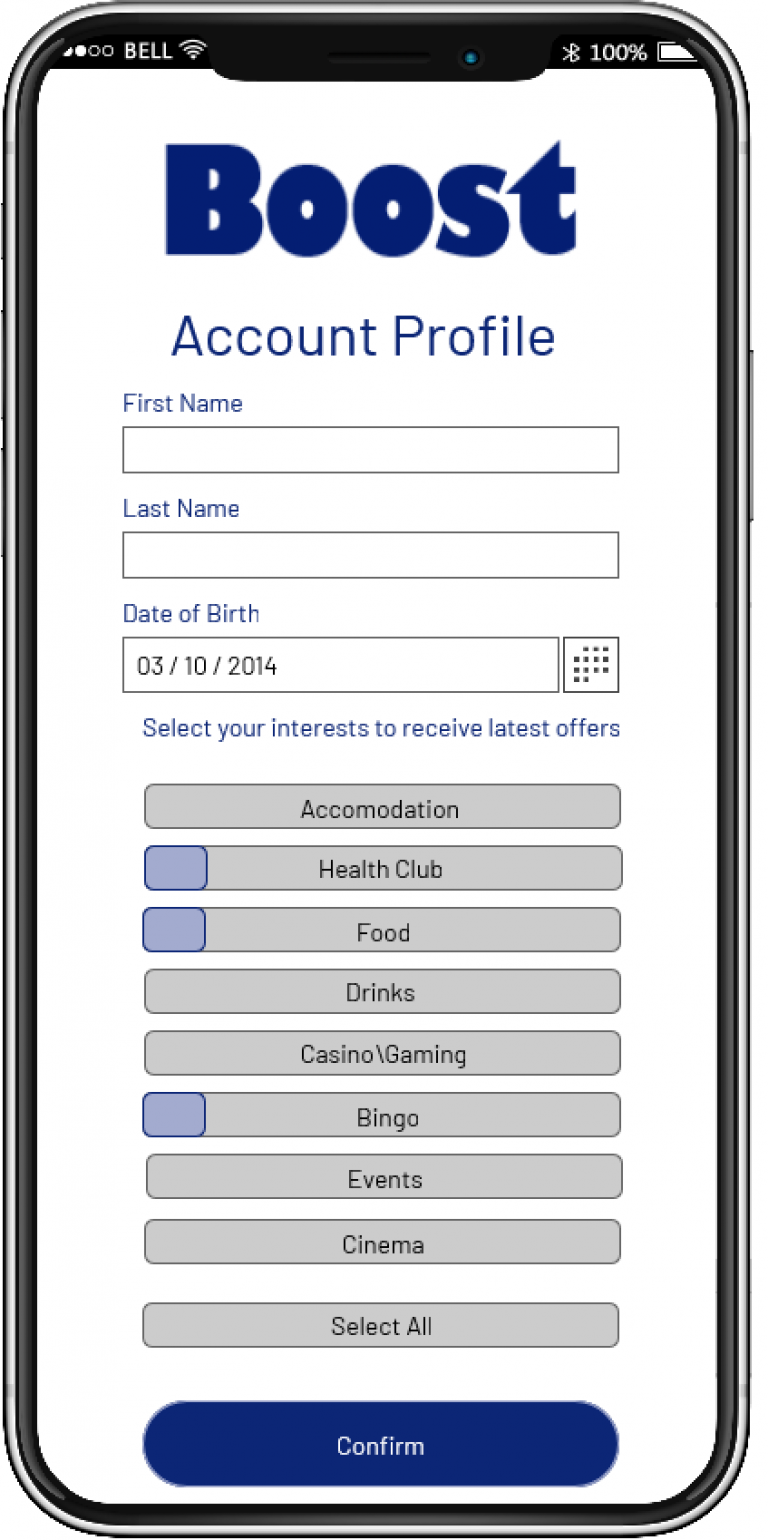Tap the First Name field
Screen dimensions: 768x1540
pyautogui.click(x=370, y=450)
